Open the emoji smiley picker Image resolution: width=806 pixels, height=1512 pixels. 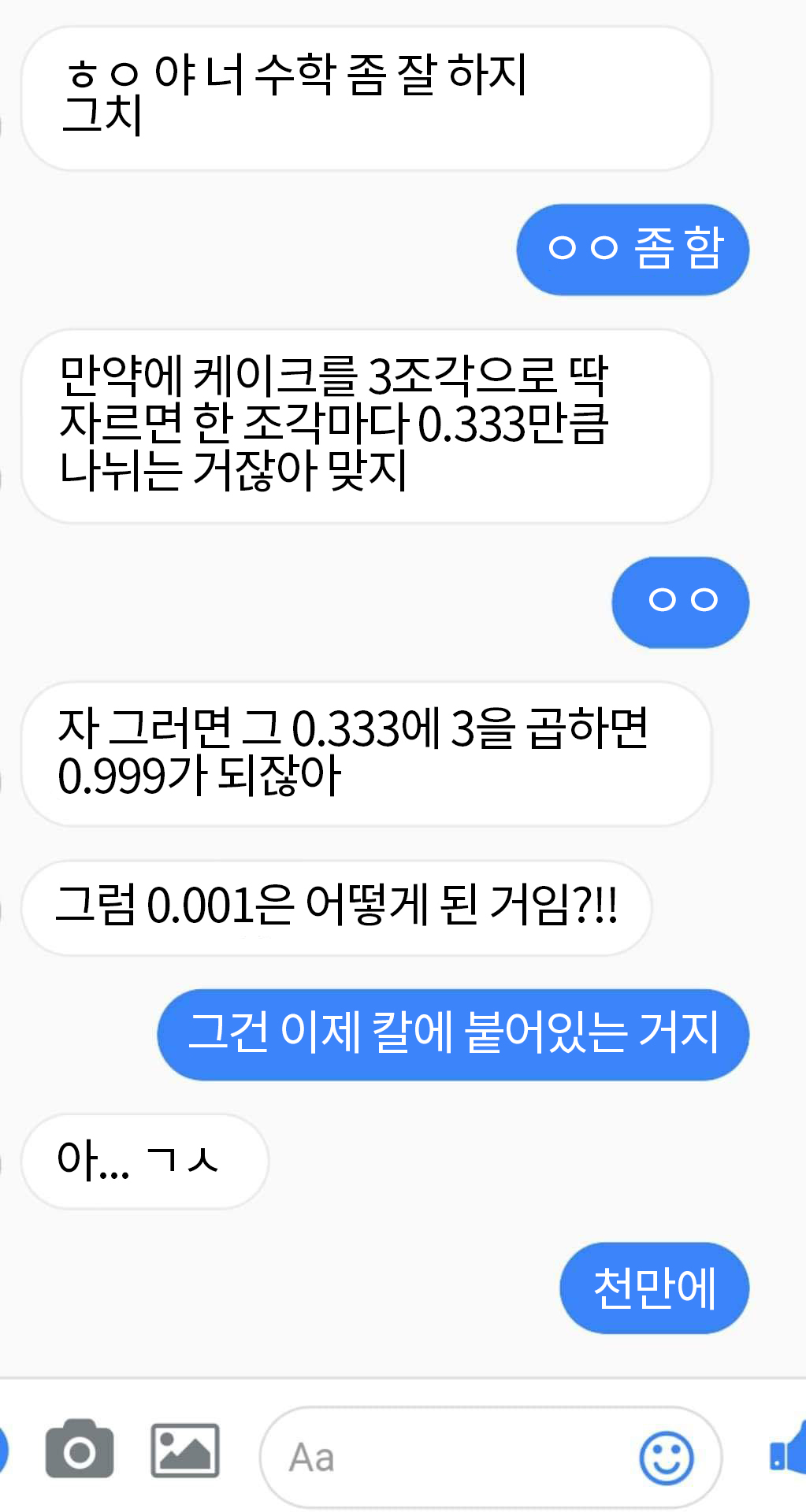(667, 1458)
